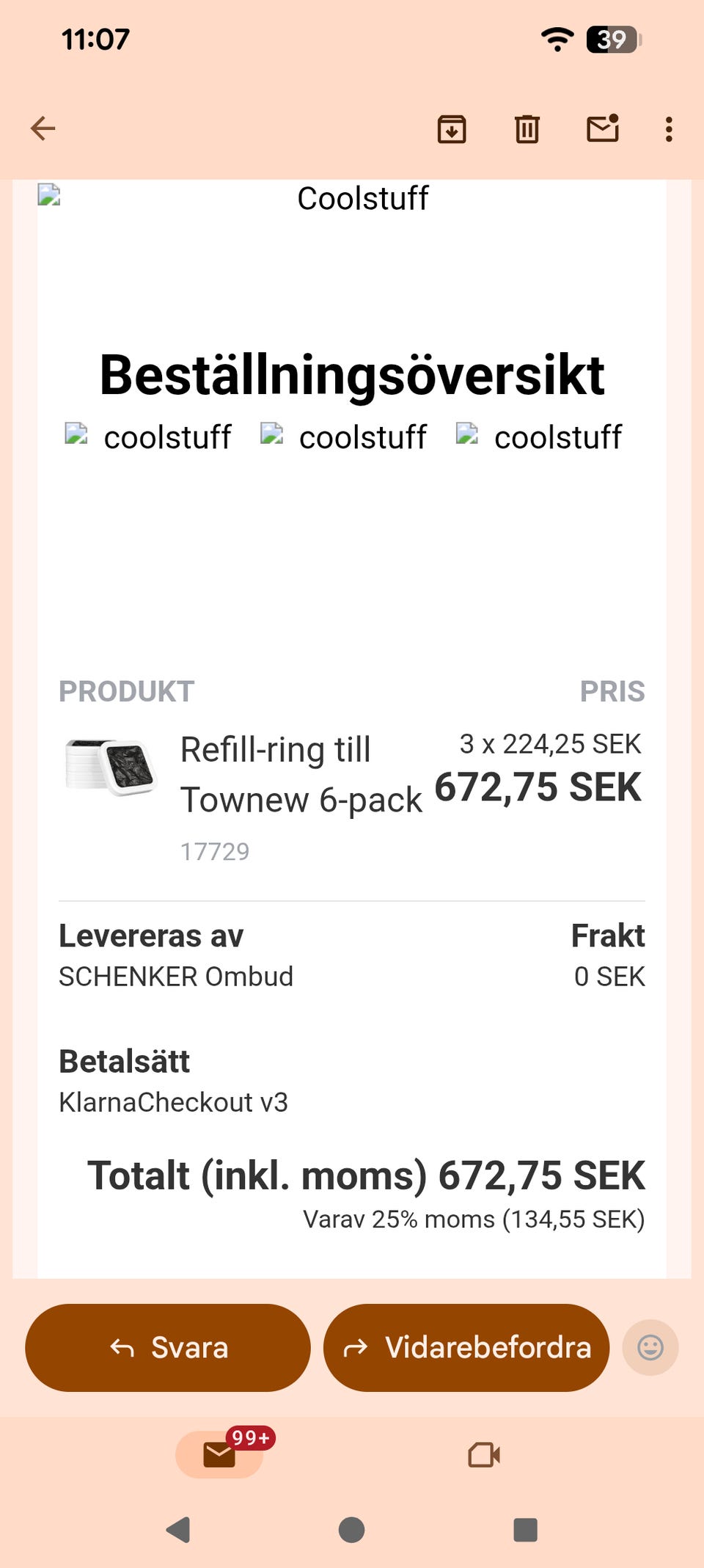
Task: Navigate back with the top-left arrow
Action: [42, 128]
